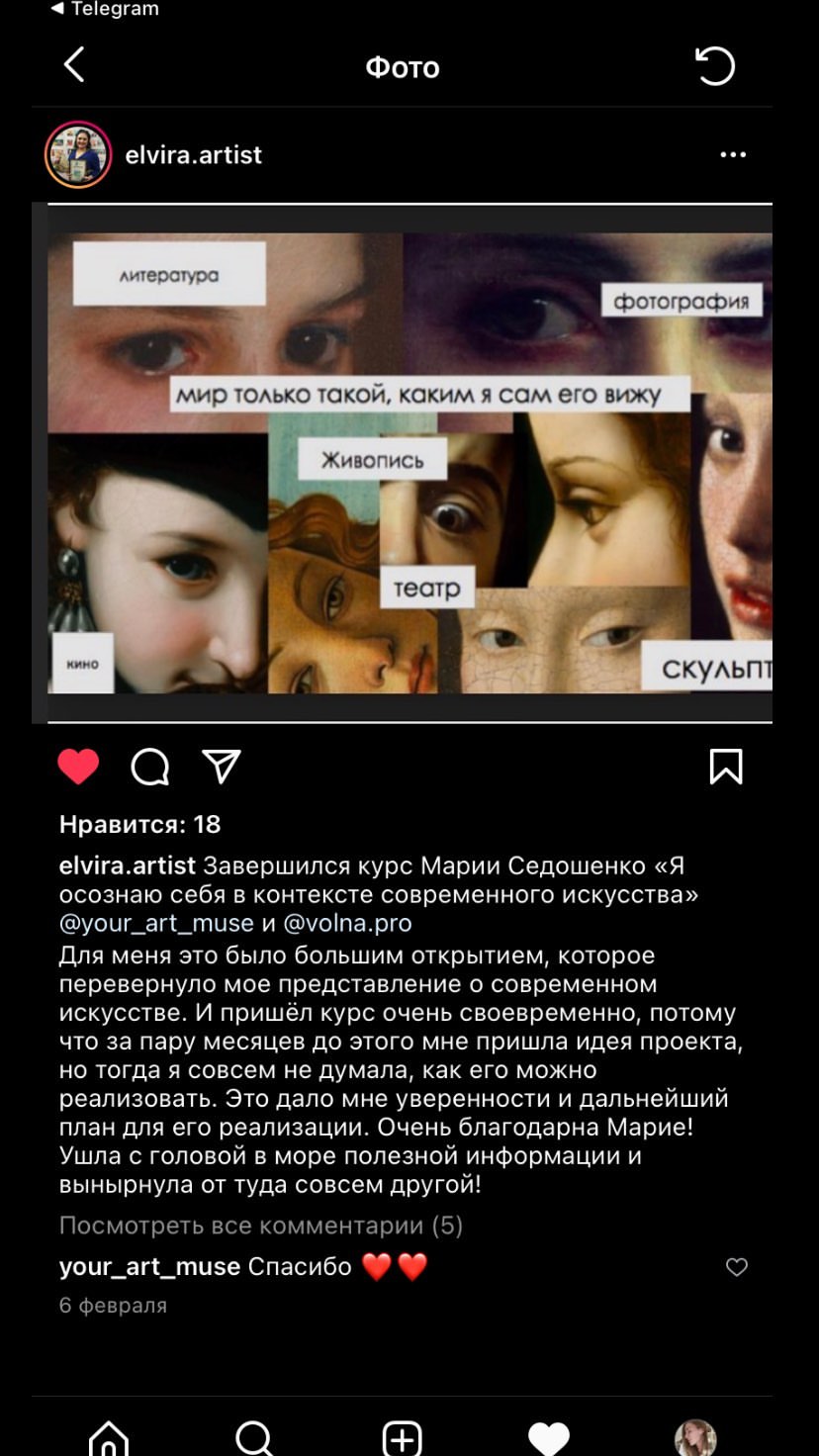Open likes list Нравится: 18

[x=139, y=824]
